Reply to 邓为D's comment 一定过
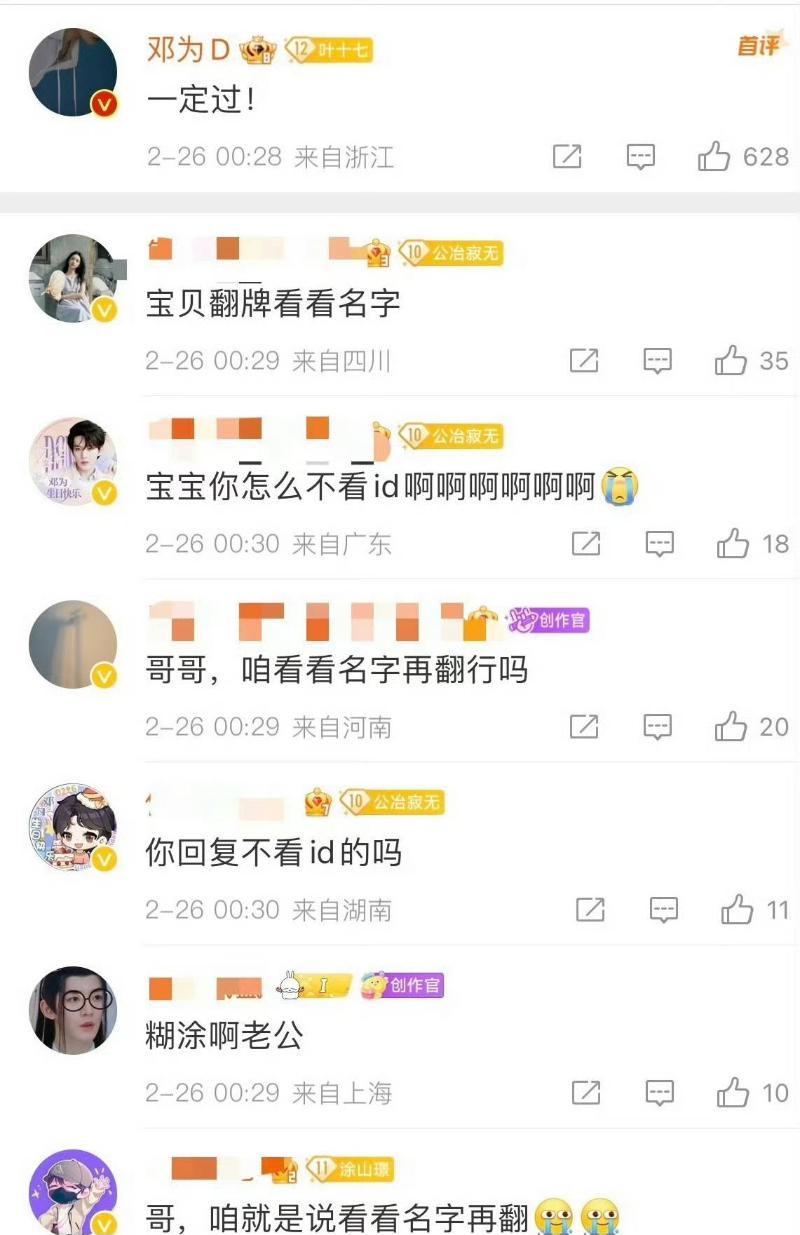Screen dimensions: 800x1235 tap(640, 157)
